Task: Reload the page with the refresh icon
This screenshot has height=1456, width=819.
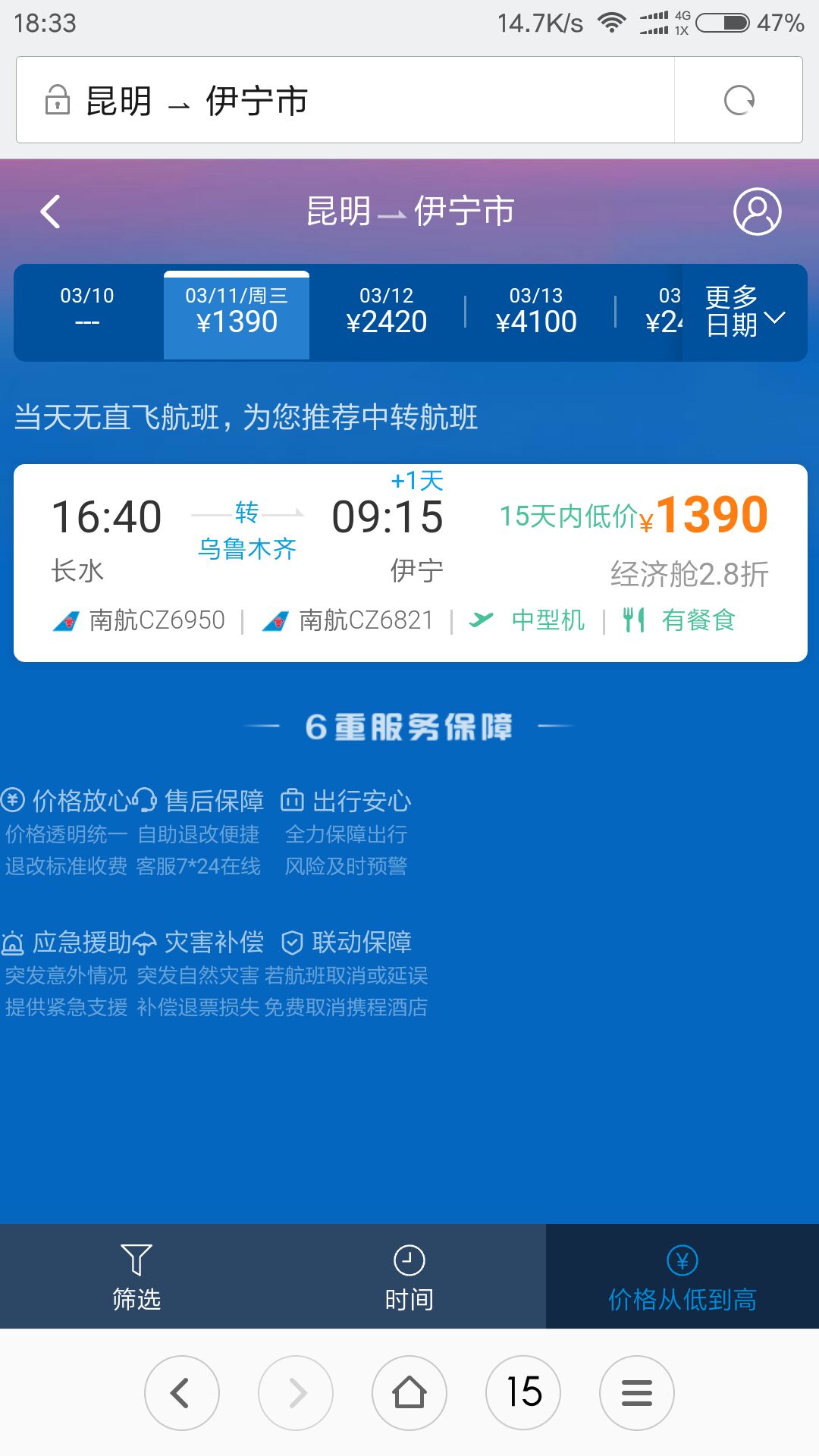Action: [739, 100]
